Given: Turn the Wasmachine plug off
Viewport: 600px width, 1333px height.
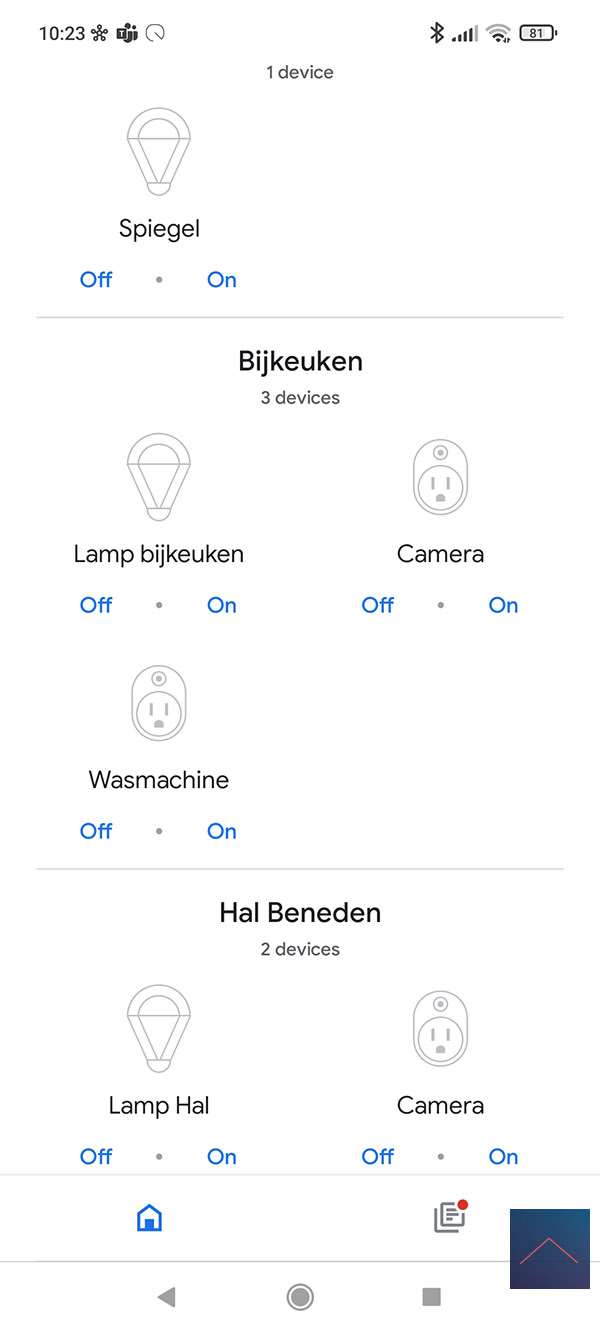Looking at the screenshot, I should point(96,831).
